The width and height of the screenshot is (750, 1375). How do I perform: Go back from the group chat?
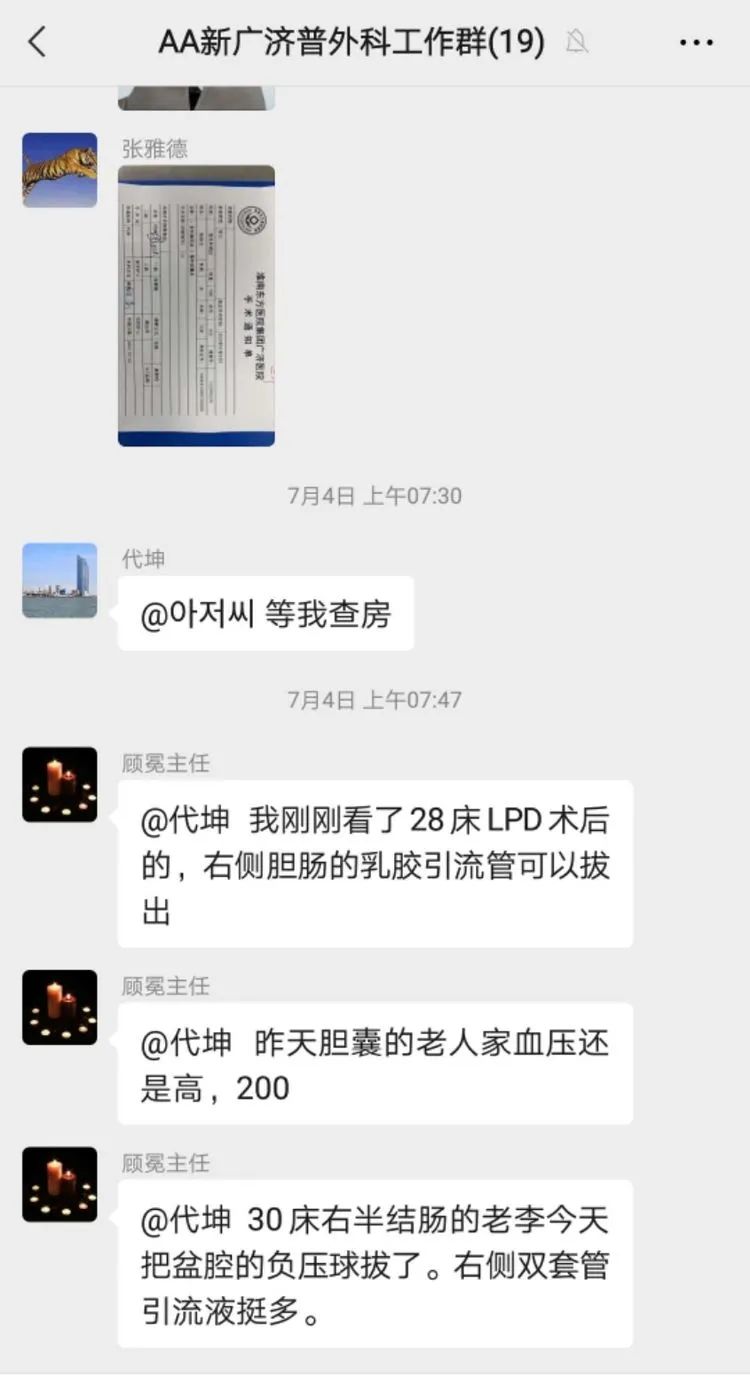[x=38, y=42]
